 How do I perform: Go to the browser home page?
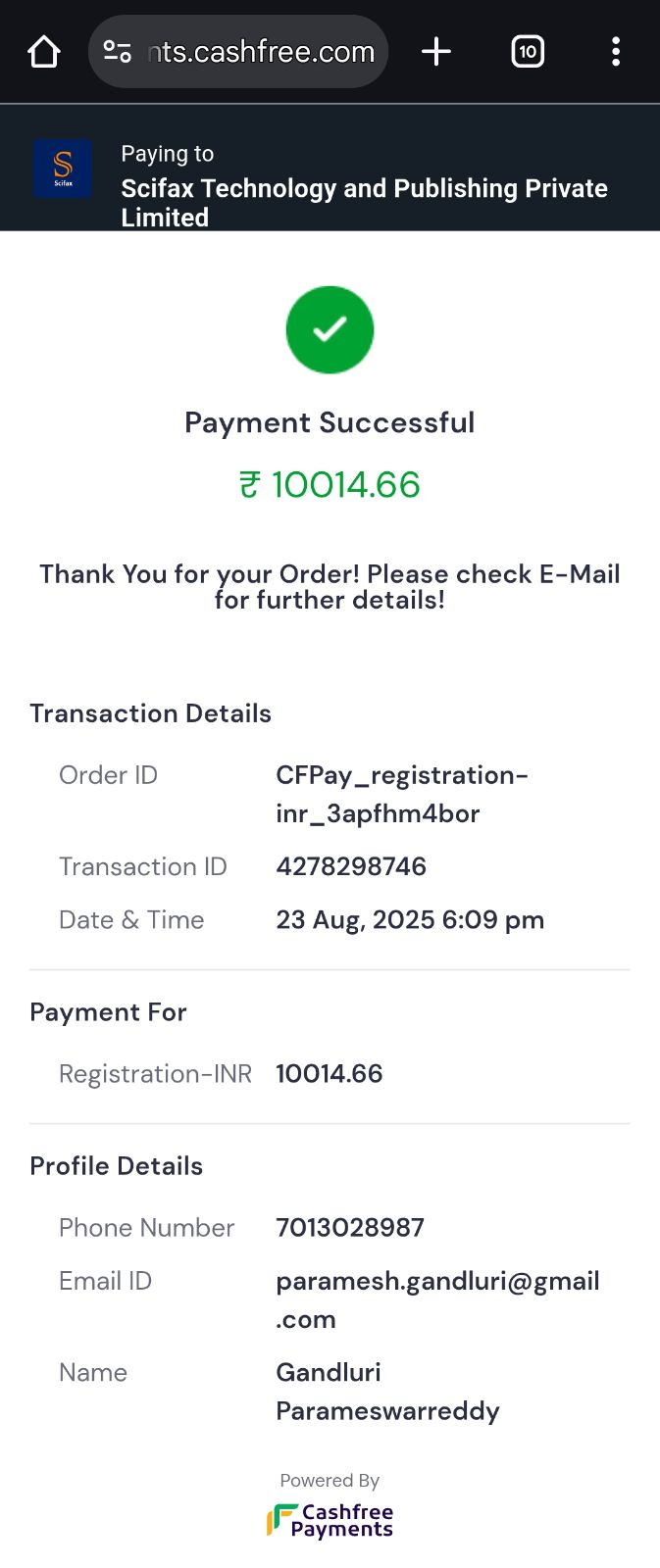tap(44, 51)
